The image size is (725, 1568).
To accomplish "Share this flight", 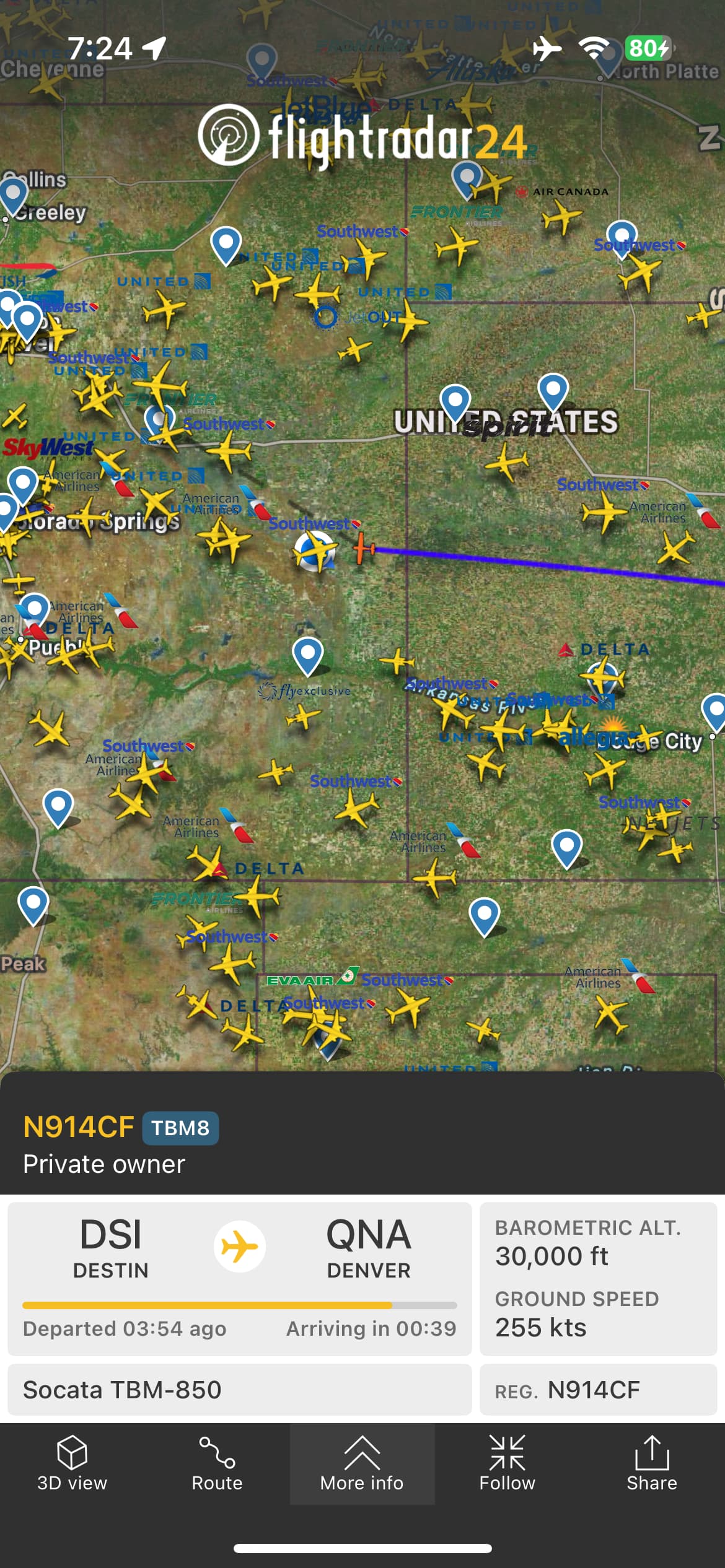I will pos(651,1464).
